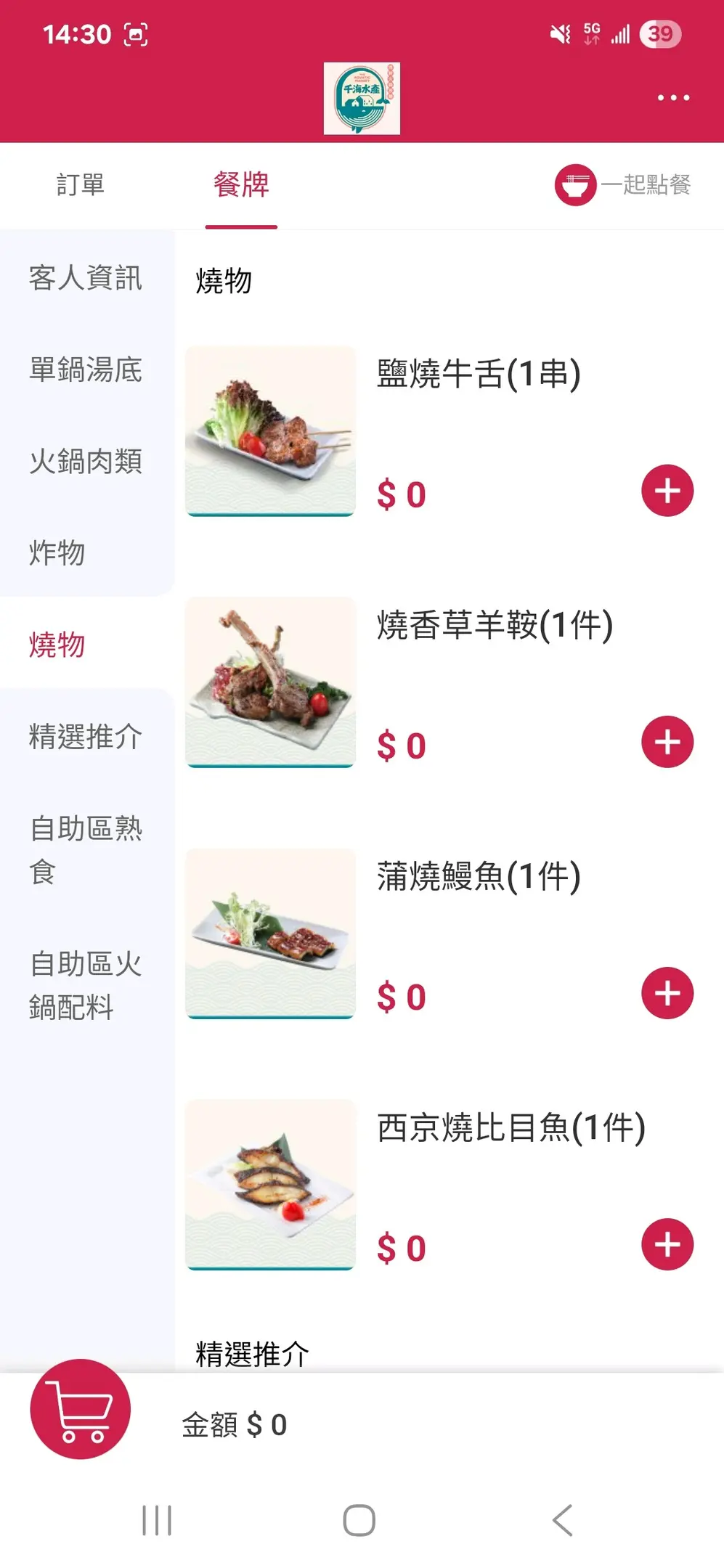View the 自助區熟食 category
This screenshot has width=724, height=1568.
(x=86, y=849)
